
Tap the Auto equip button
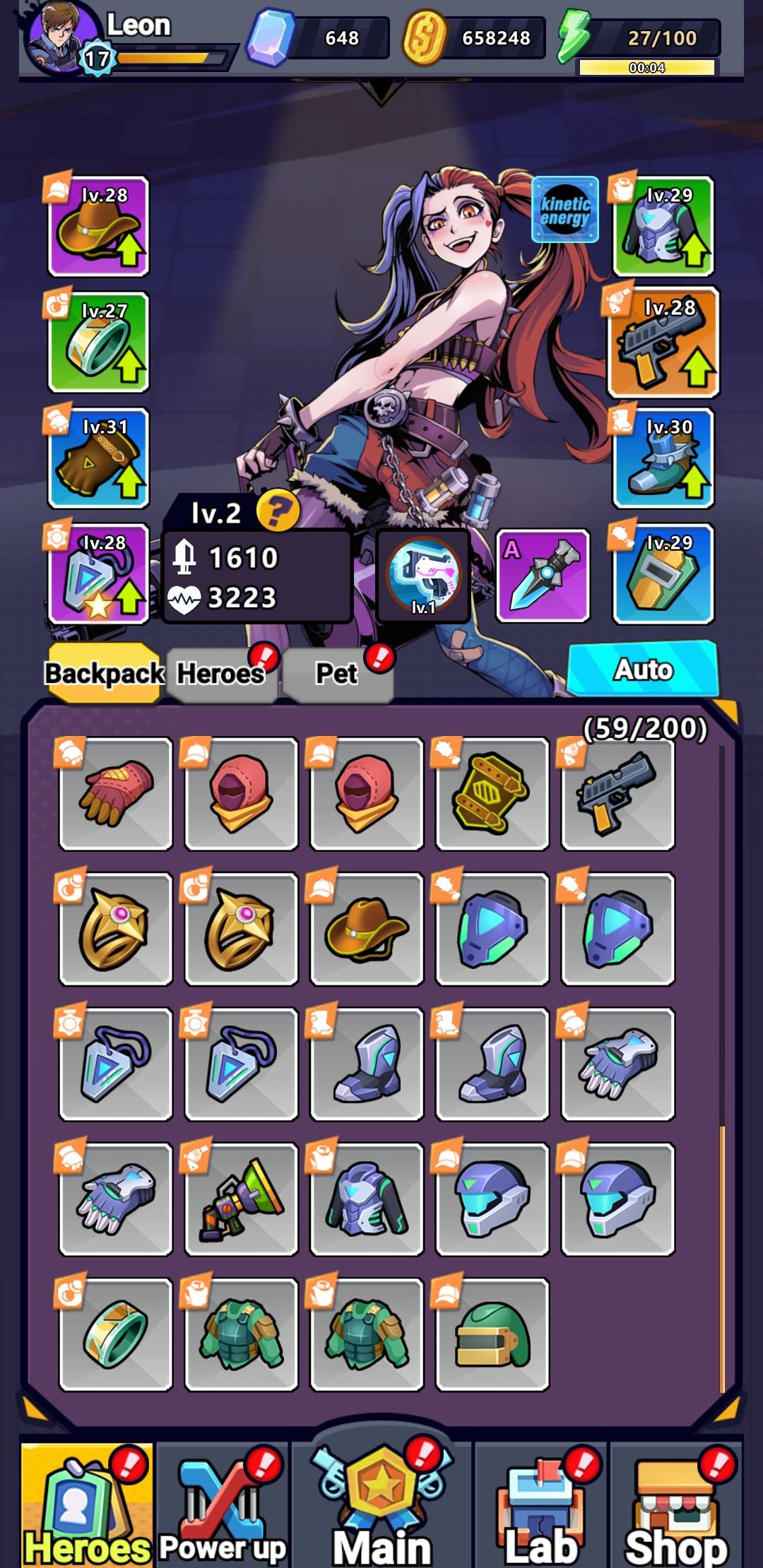click(x=643, y=669)
